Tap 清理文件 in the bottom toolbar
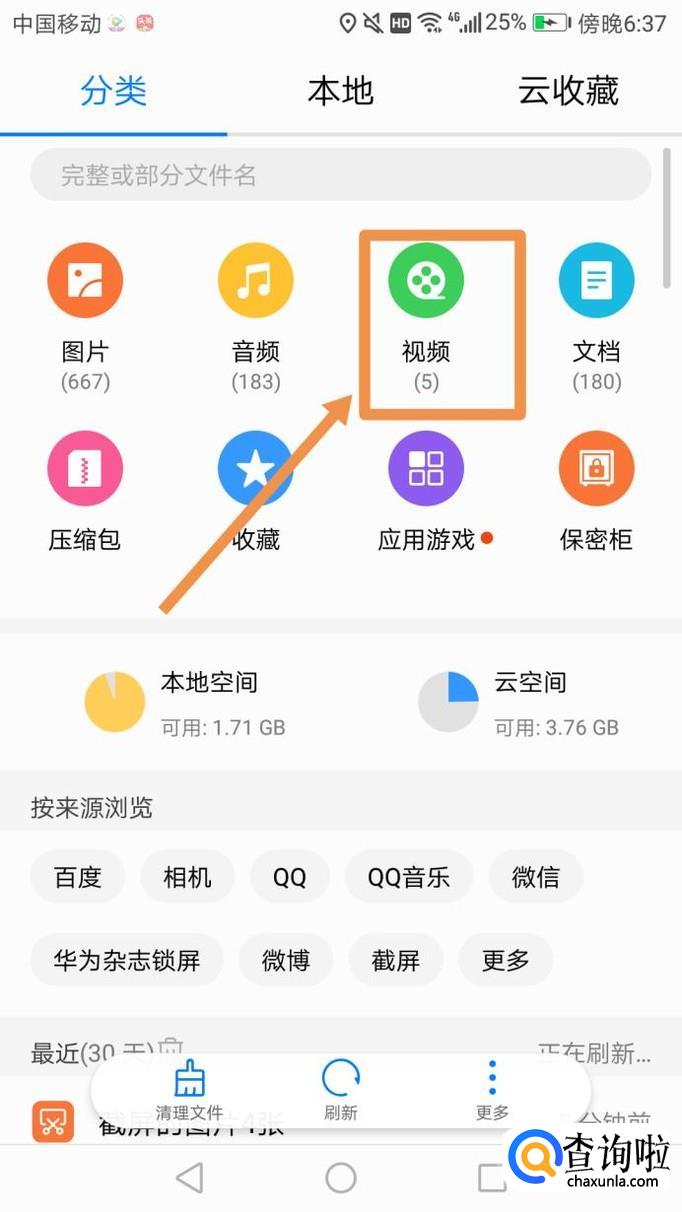This screenshot has width=682, height=1212. (189, 1091)
